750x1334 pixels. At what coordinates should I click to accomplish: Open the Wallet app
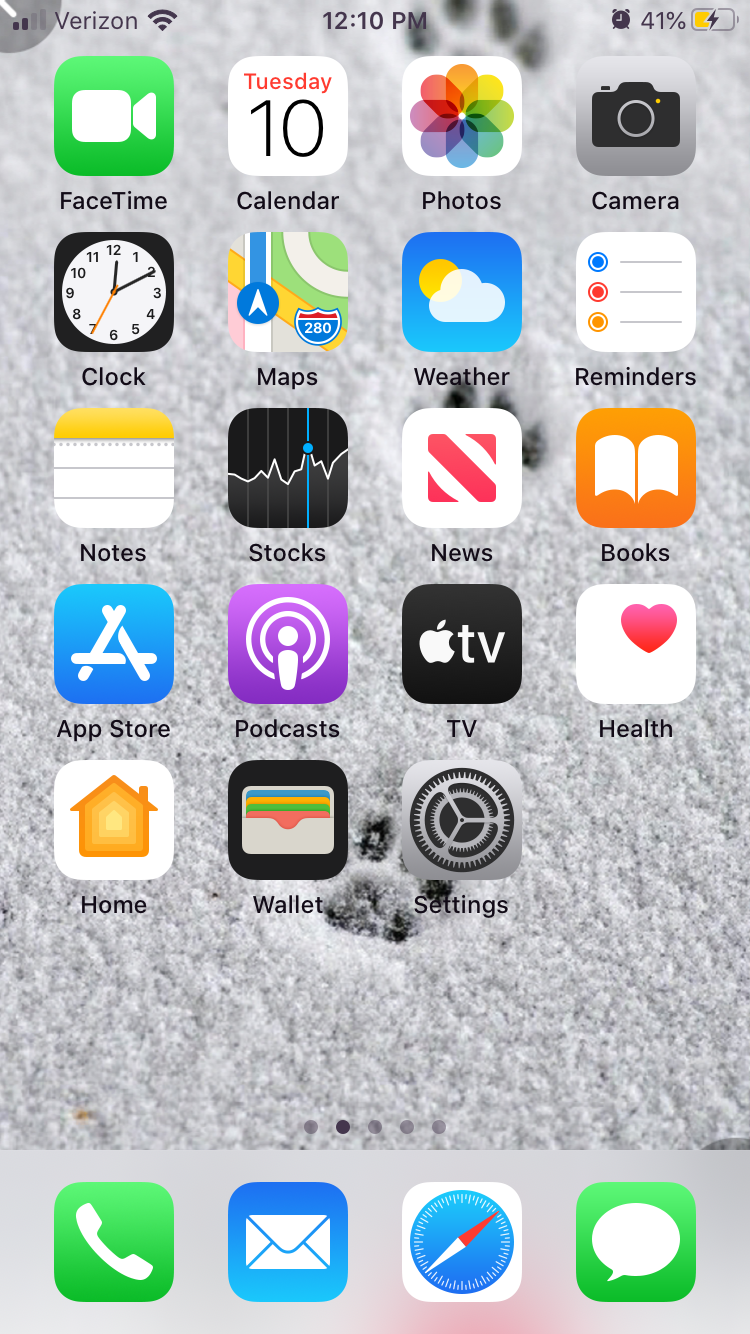pos(287,820)
